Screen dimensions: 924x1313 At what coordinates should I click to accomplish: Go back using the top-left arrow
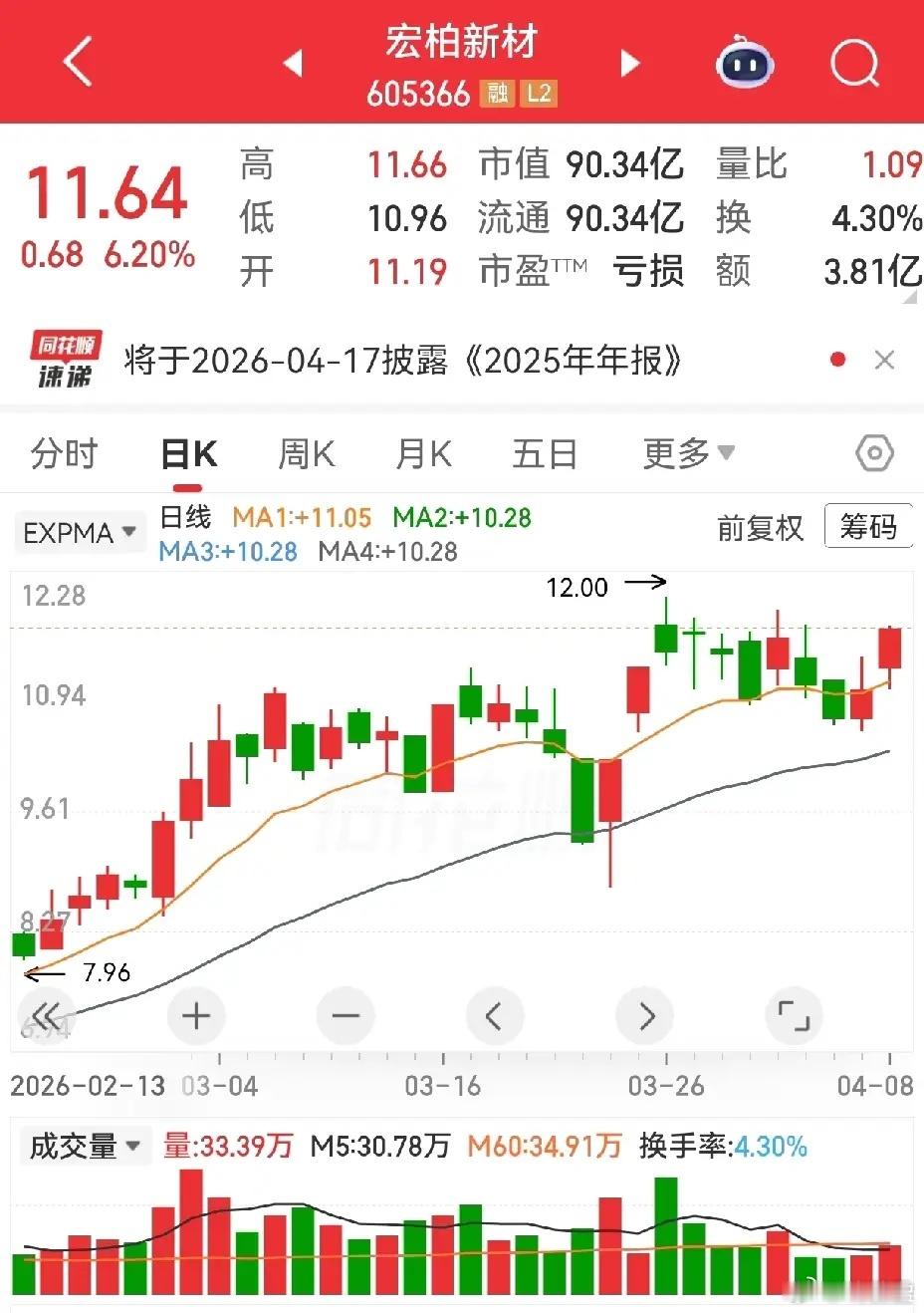point(78,62)
